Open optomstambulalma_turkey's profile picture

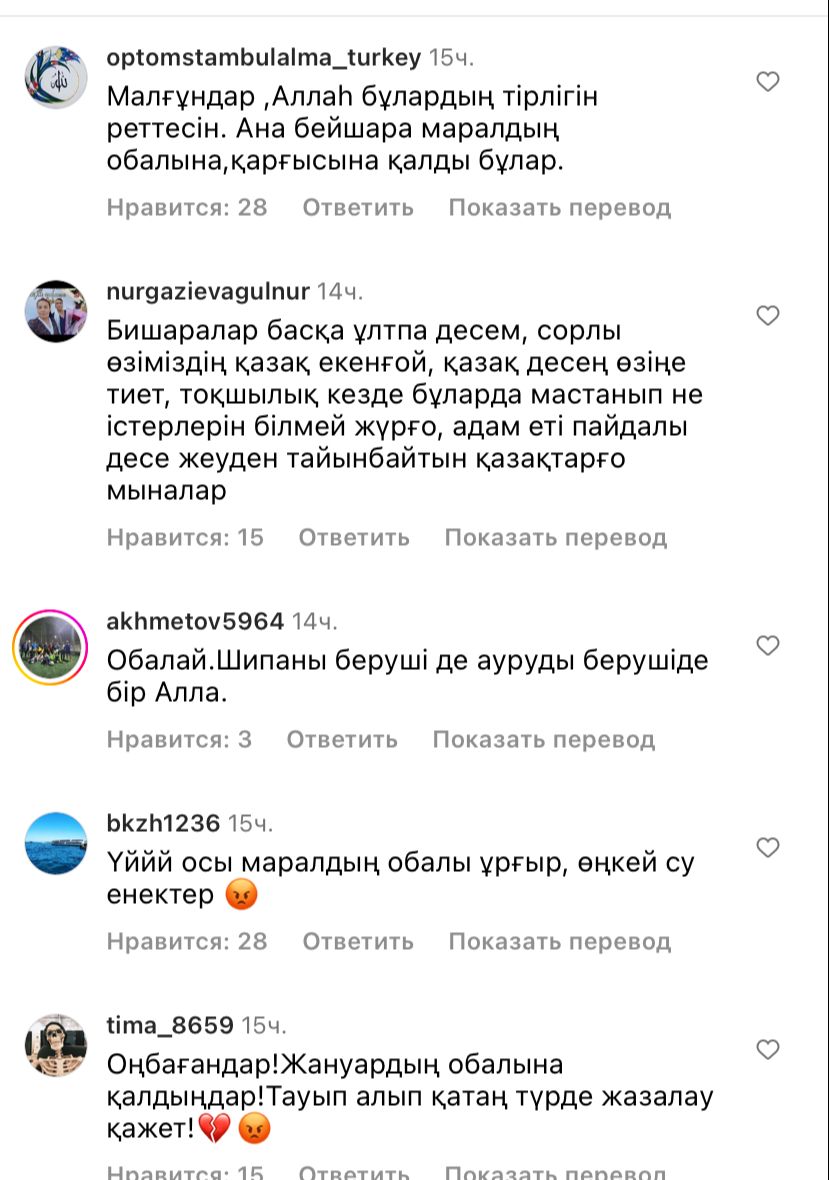tap(55, 77)
